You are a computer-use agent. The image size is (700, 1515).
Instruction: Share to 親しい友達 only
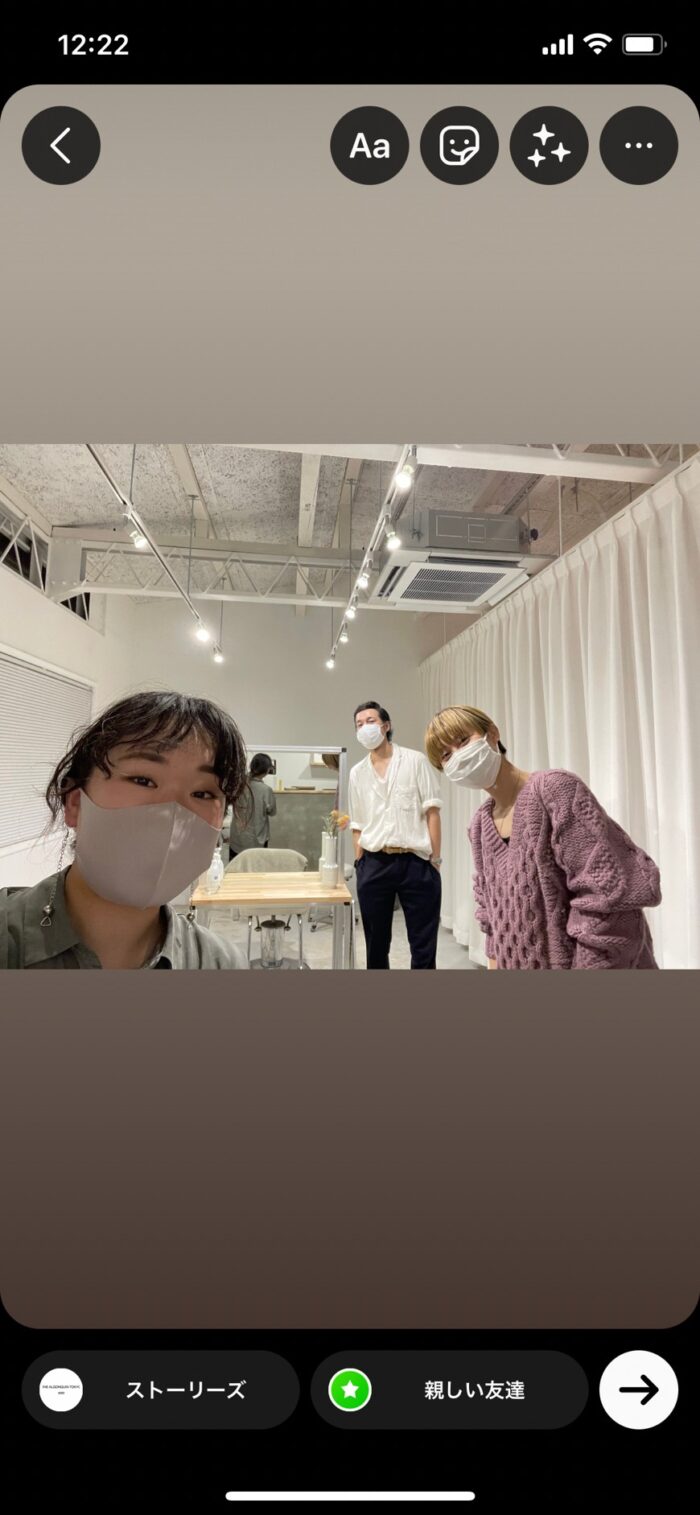(449, 1390)
